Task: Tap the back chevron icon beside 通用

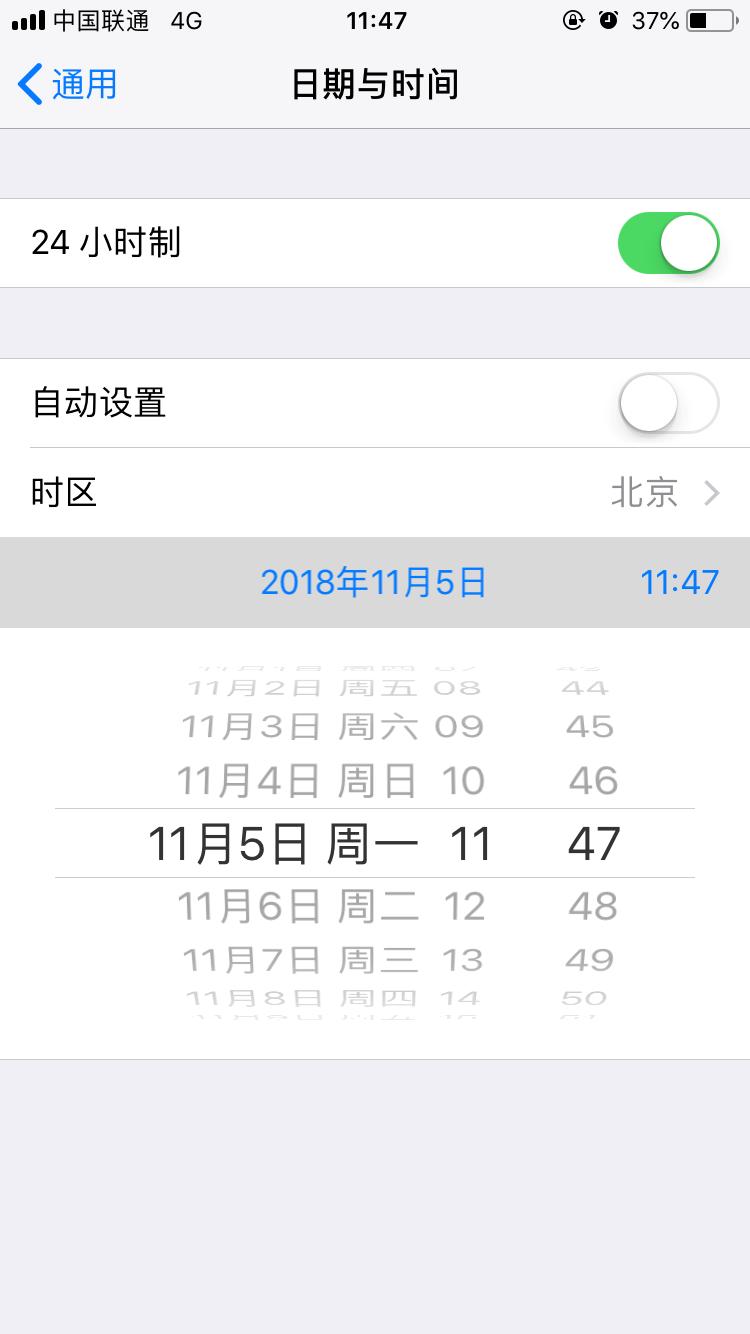Action: [25, 85]
